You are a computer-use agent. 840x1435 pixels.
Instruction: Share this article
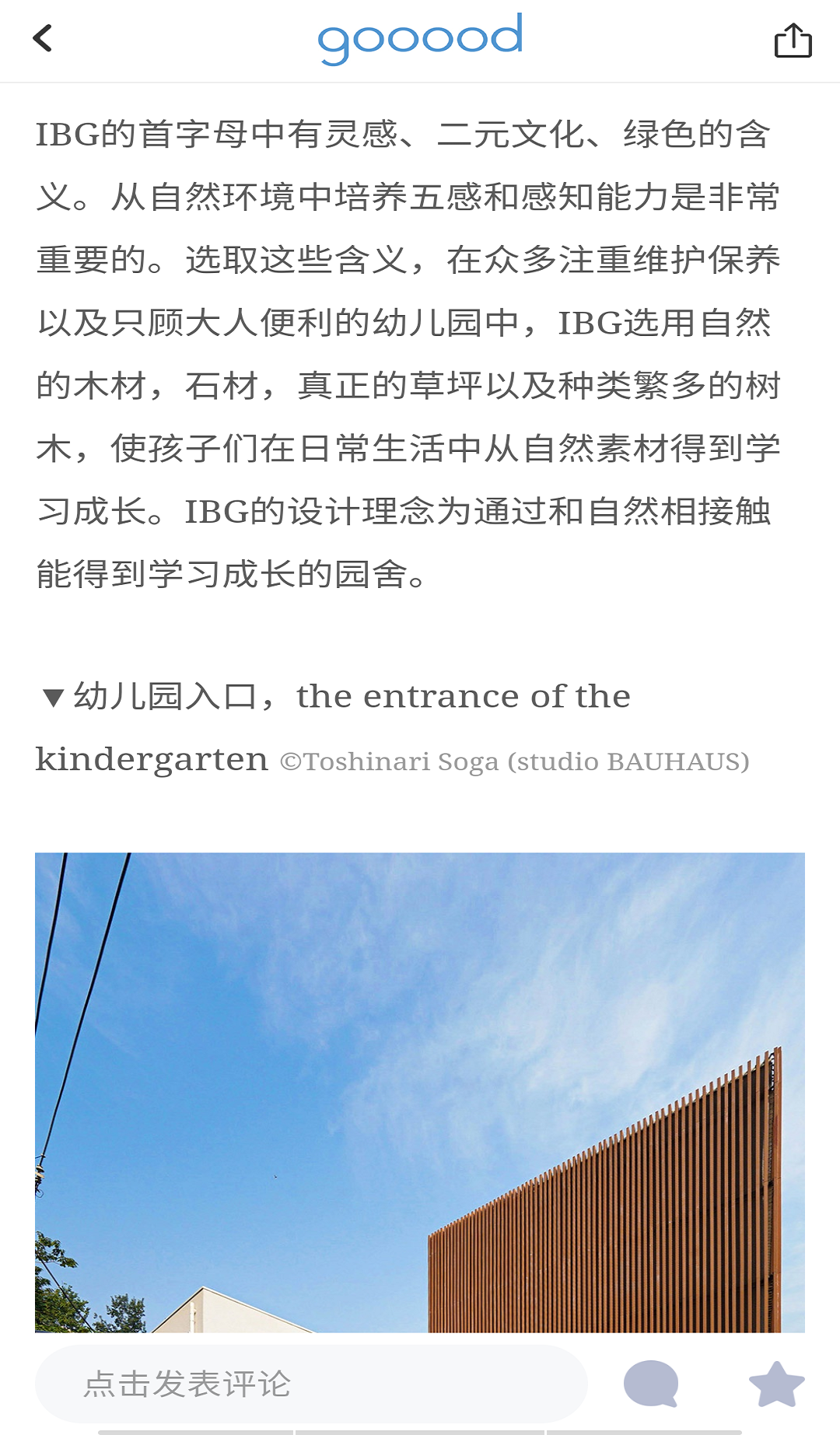pyautogui.click(x=793, y=40)
